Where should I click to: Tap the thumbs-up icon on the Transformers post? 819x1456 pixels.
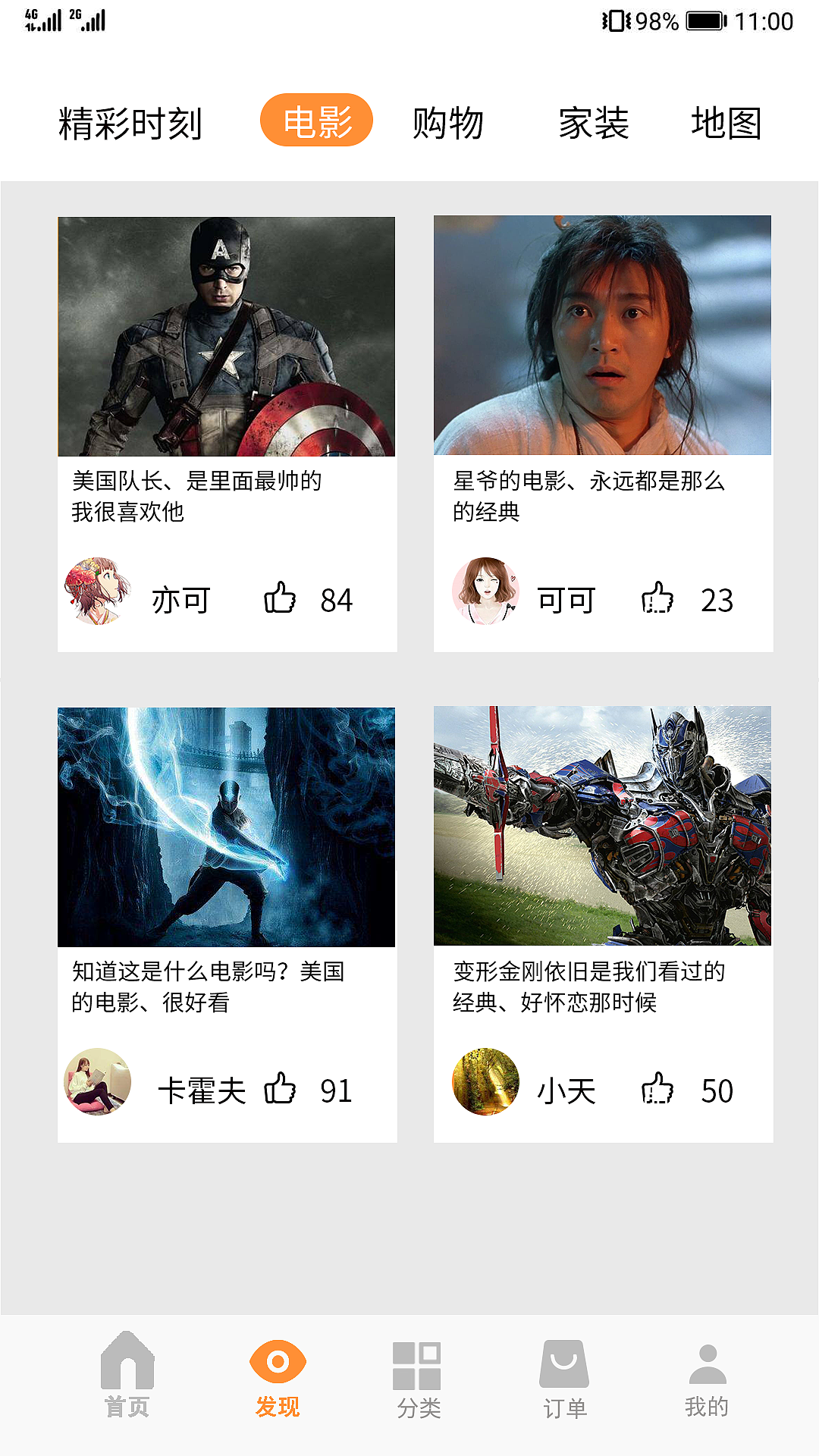coord(658,1090)
